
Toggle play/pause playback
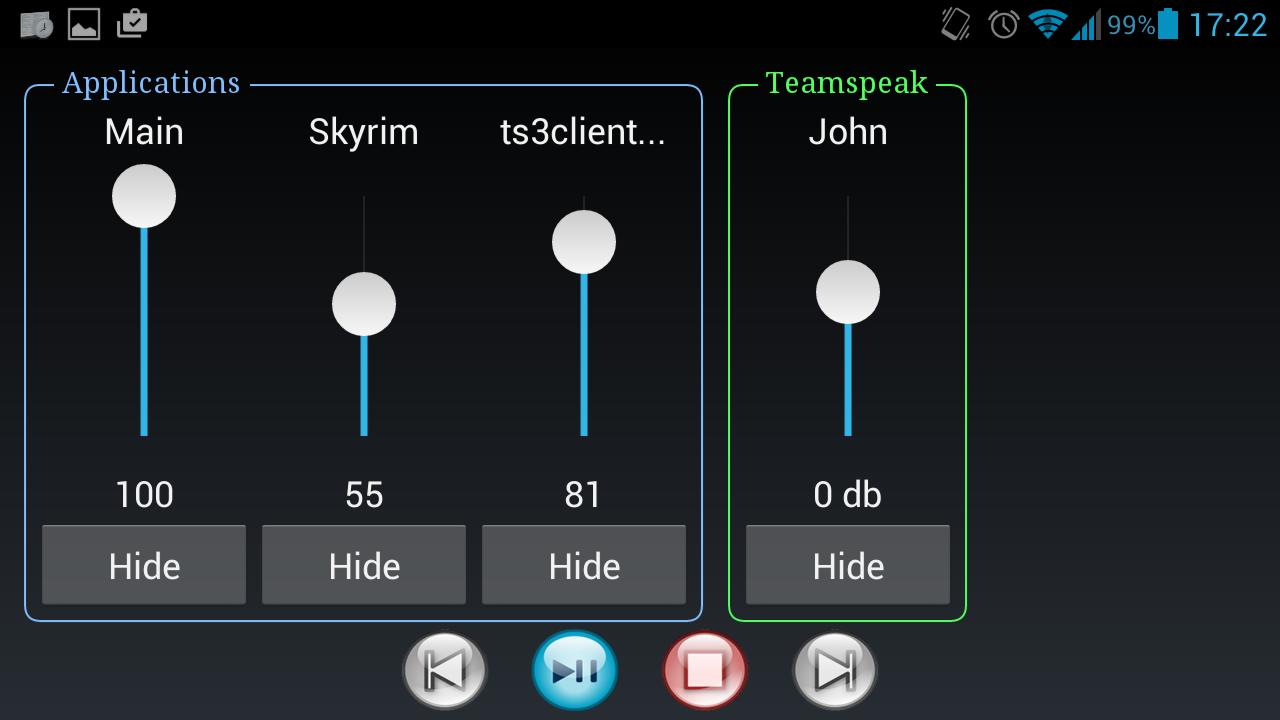coord(575,670)
